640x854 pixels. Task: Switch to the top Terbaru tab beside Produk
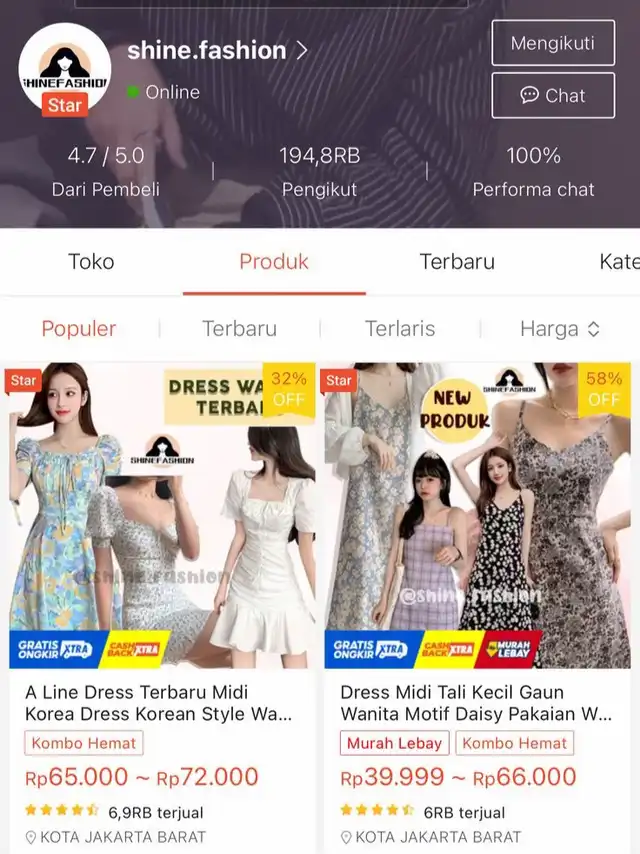click(x=457, y=262)
